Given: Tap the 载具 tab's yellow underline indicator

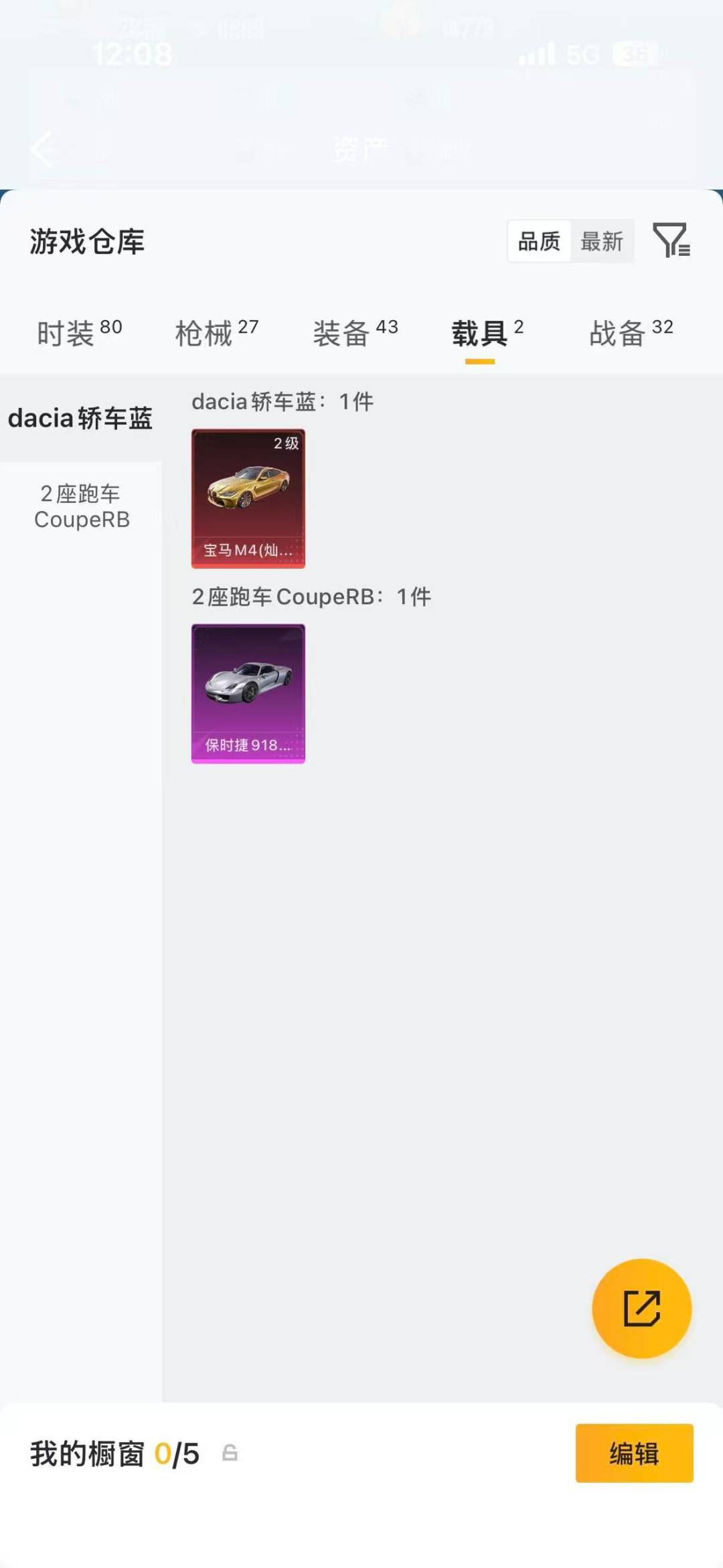Looking at the screenshot, I should pyautogui.click(x=479, y=359).
